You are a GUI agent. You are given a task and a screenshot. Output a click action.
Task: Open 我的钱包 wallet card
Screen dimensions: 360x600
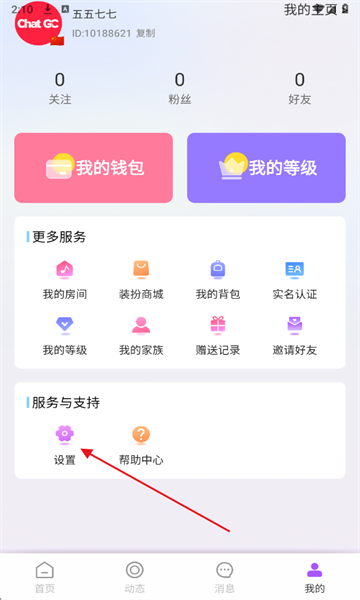click(93, 168)
